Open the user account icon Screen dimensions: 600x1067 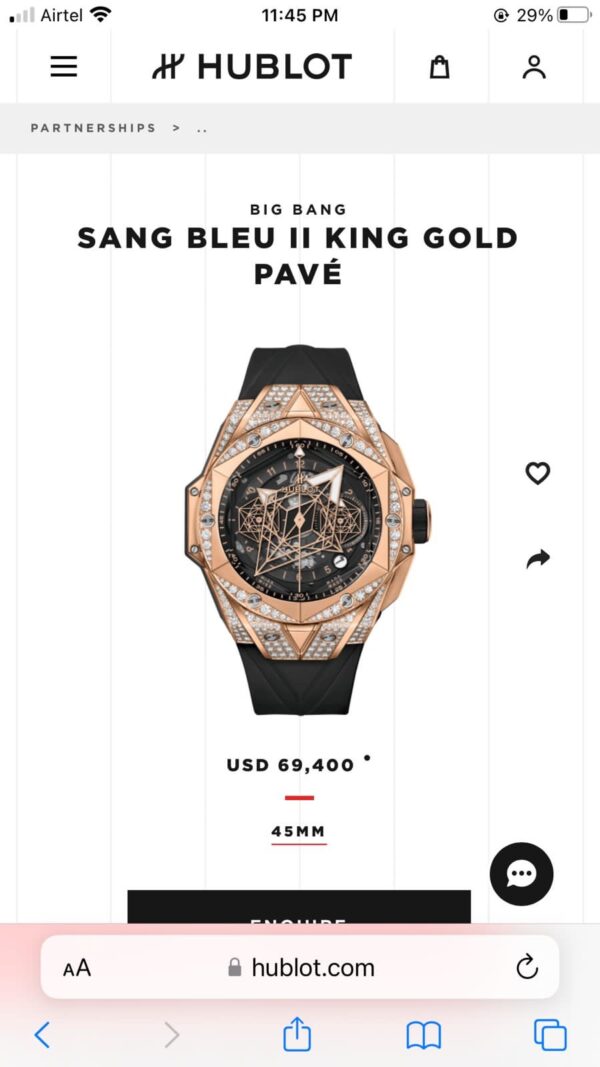534,67
